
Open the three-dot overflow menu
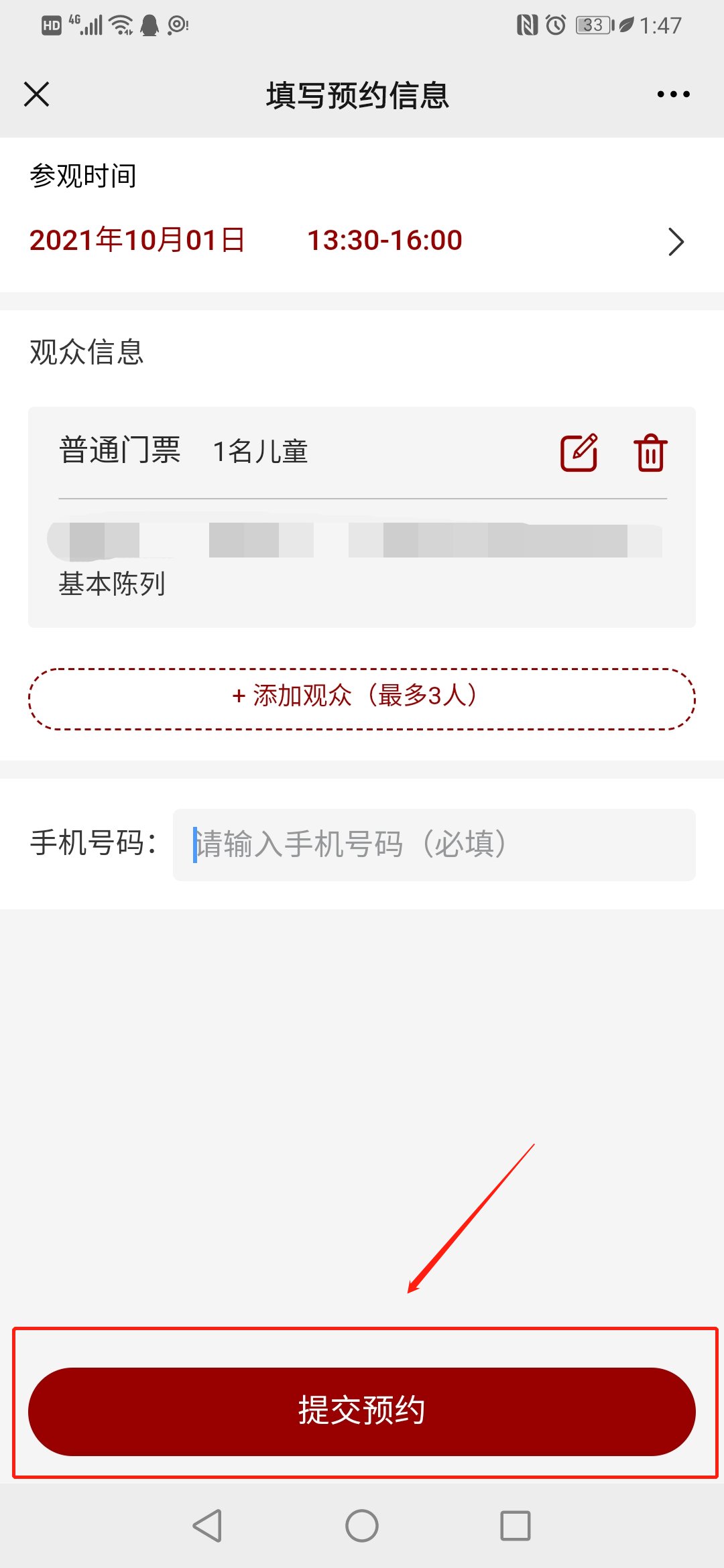(x=673, y=94)
